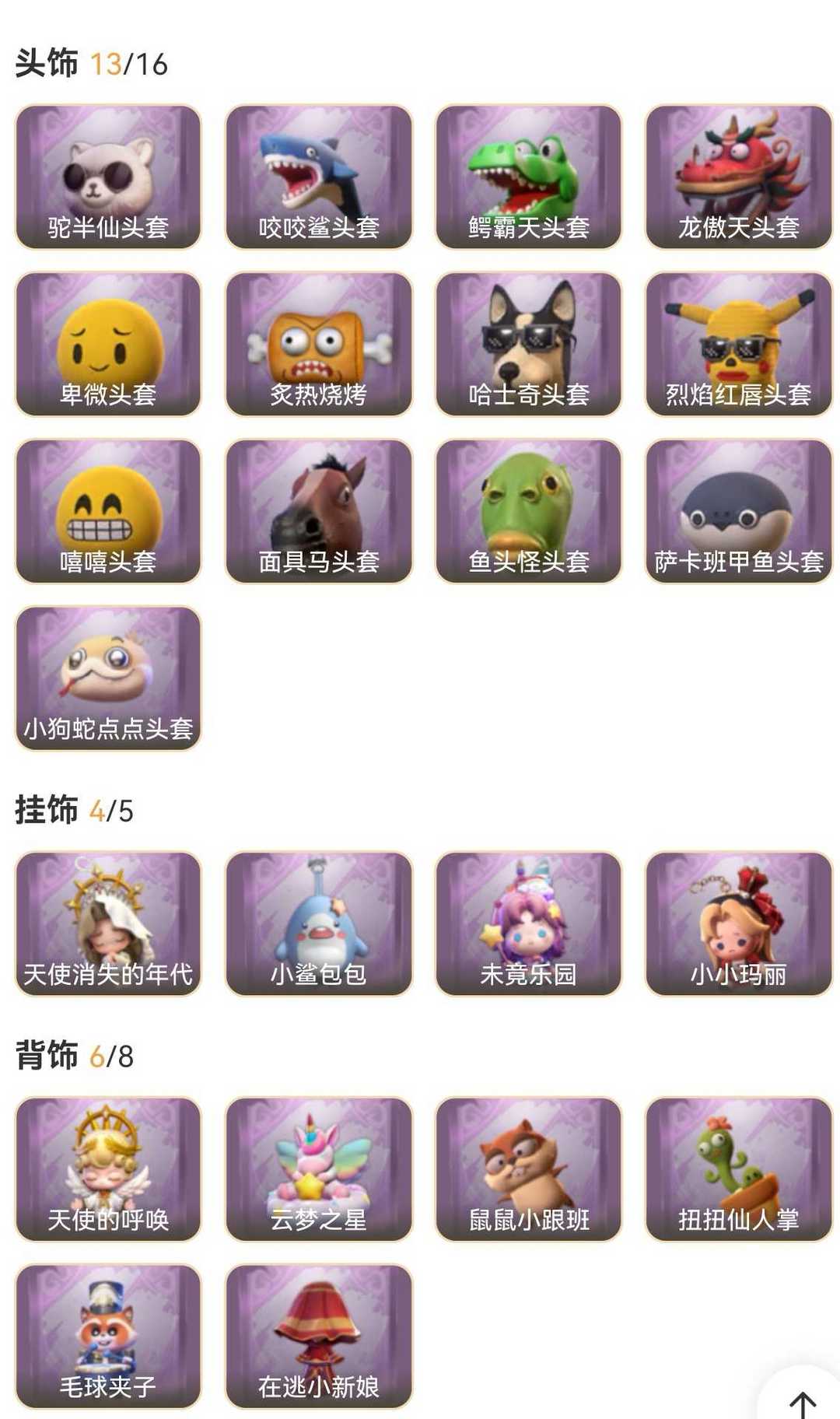This screenshot has width=840, height=1419.
Task: Tap the 小小玛丽 pendant tile
Action: pyautogui.click(x=738, y=923)
